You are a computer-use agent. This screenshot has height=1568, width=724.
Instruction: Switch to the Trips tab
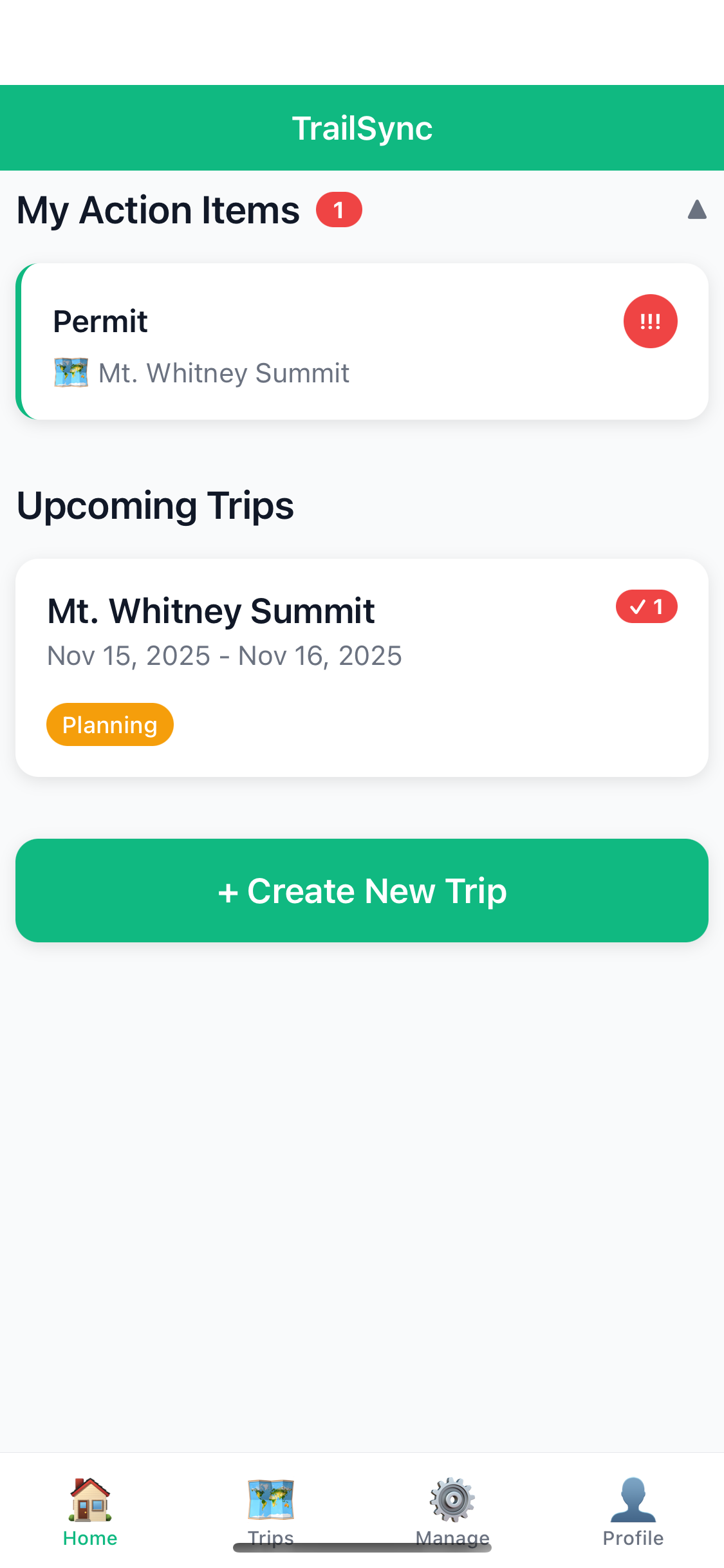point(271,1510)
